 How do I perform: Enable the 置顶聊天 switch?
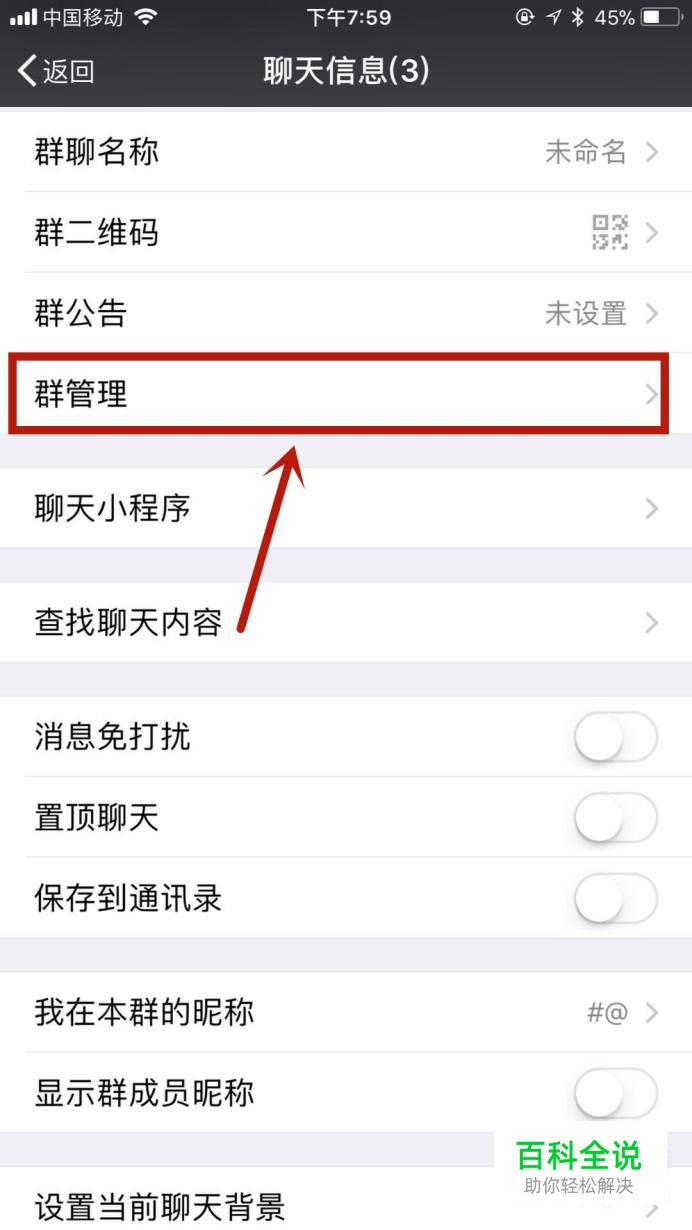tap(615, 819)
